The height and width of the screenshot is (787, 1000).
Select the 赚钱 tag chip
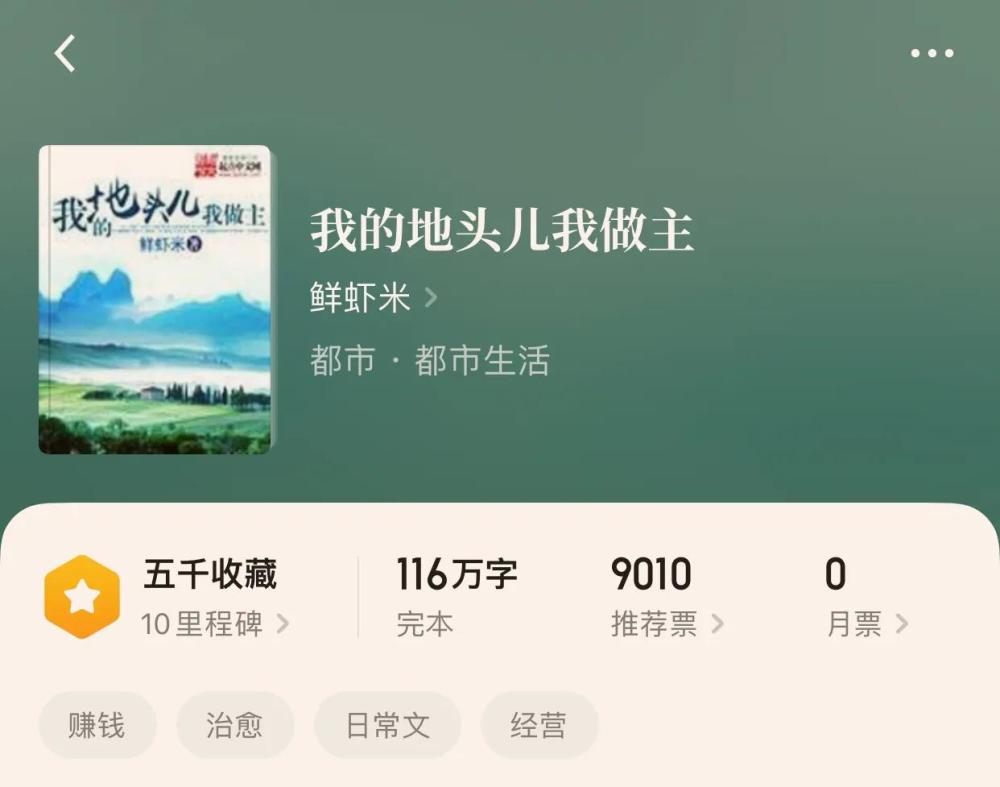[97, 725]
